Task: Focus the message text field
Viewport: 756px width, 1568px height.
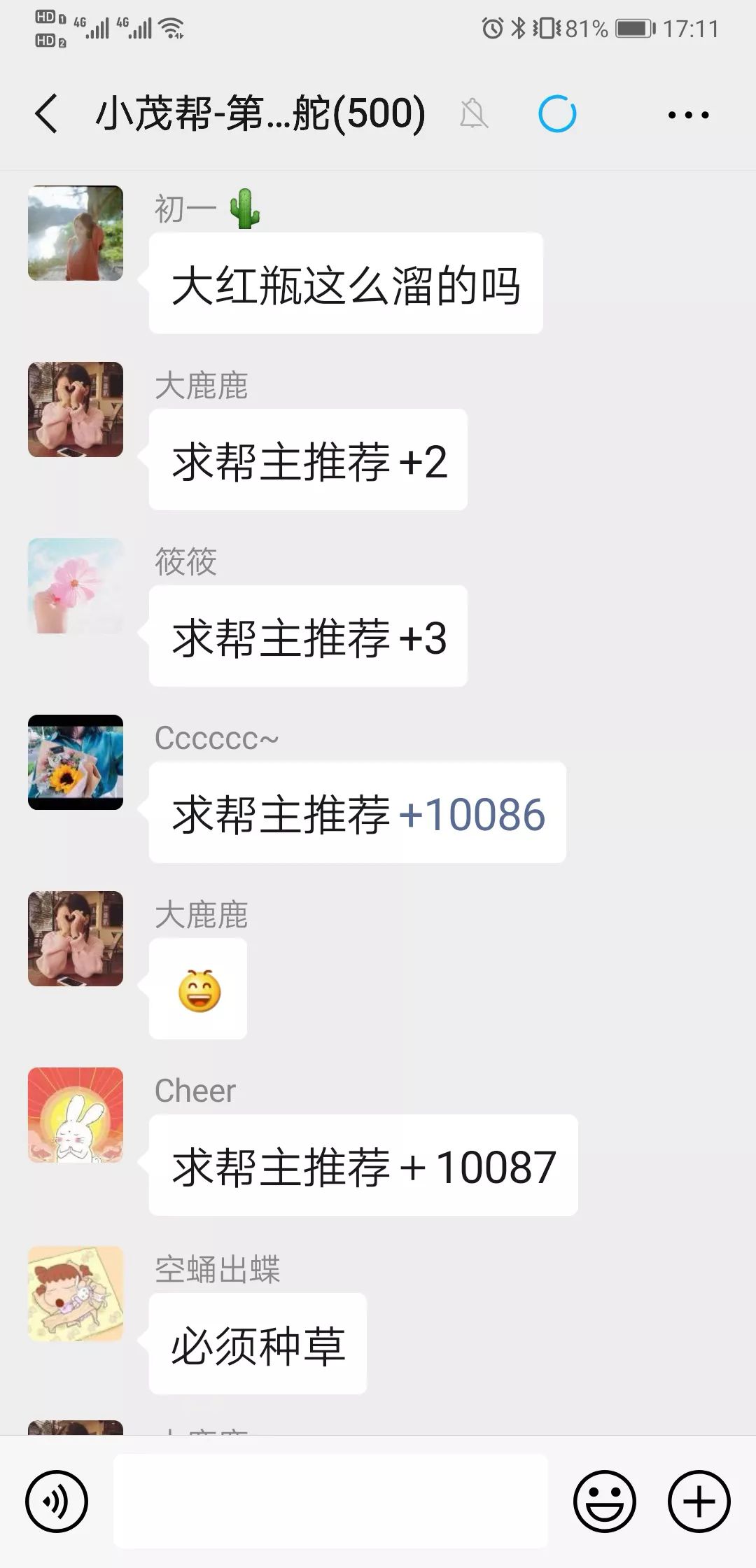Action: pos(330,1500)
